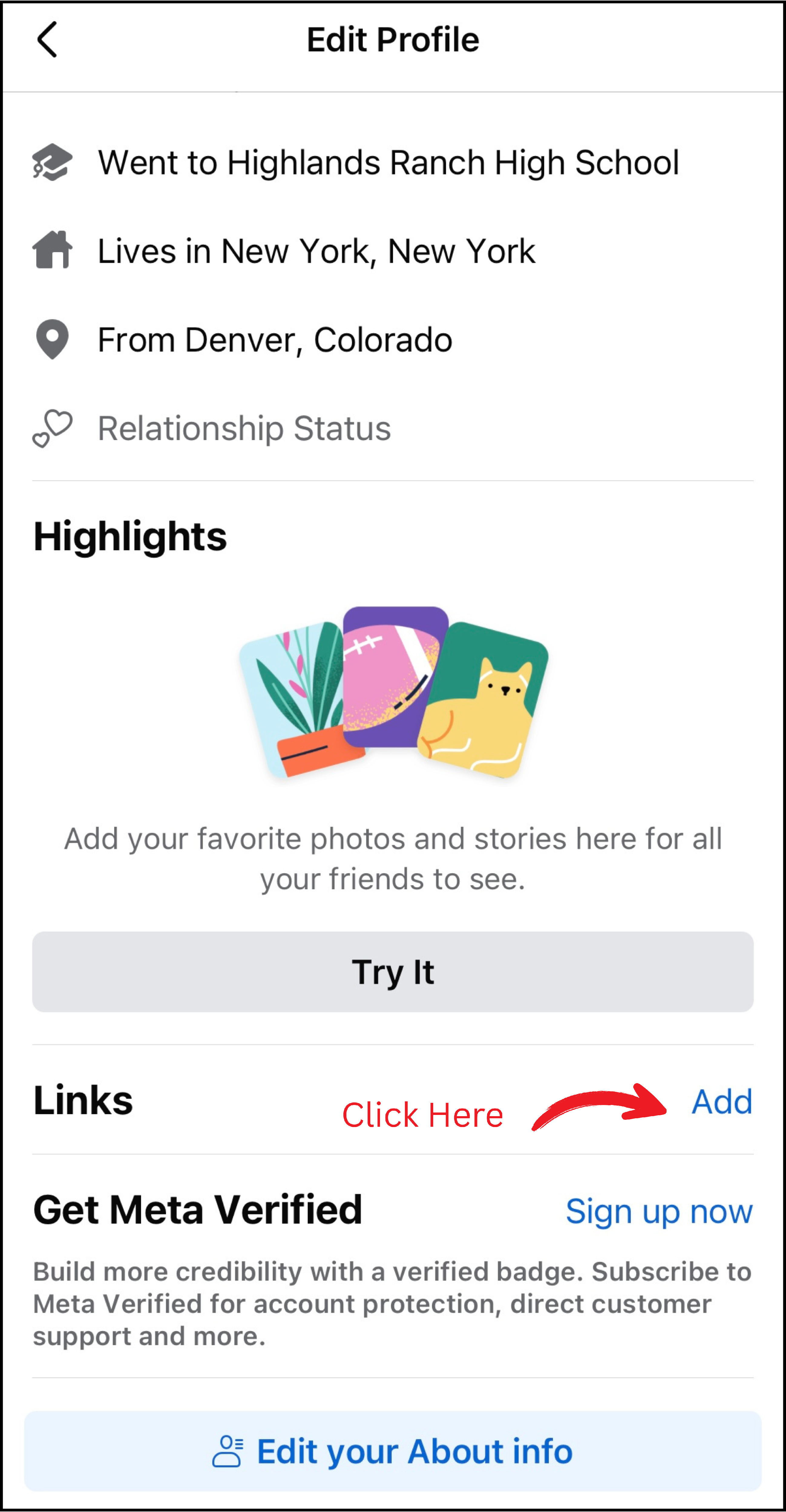786x1512 pixels.
Task: Open the From Denver, Colorado entry
Action: coord(275,340)
